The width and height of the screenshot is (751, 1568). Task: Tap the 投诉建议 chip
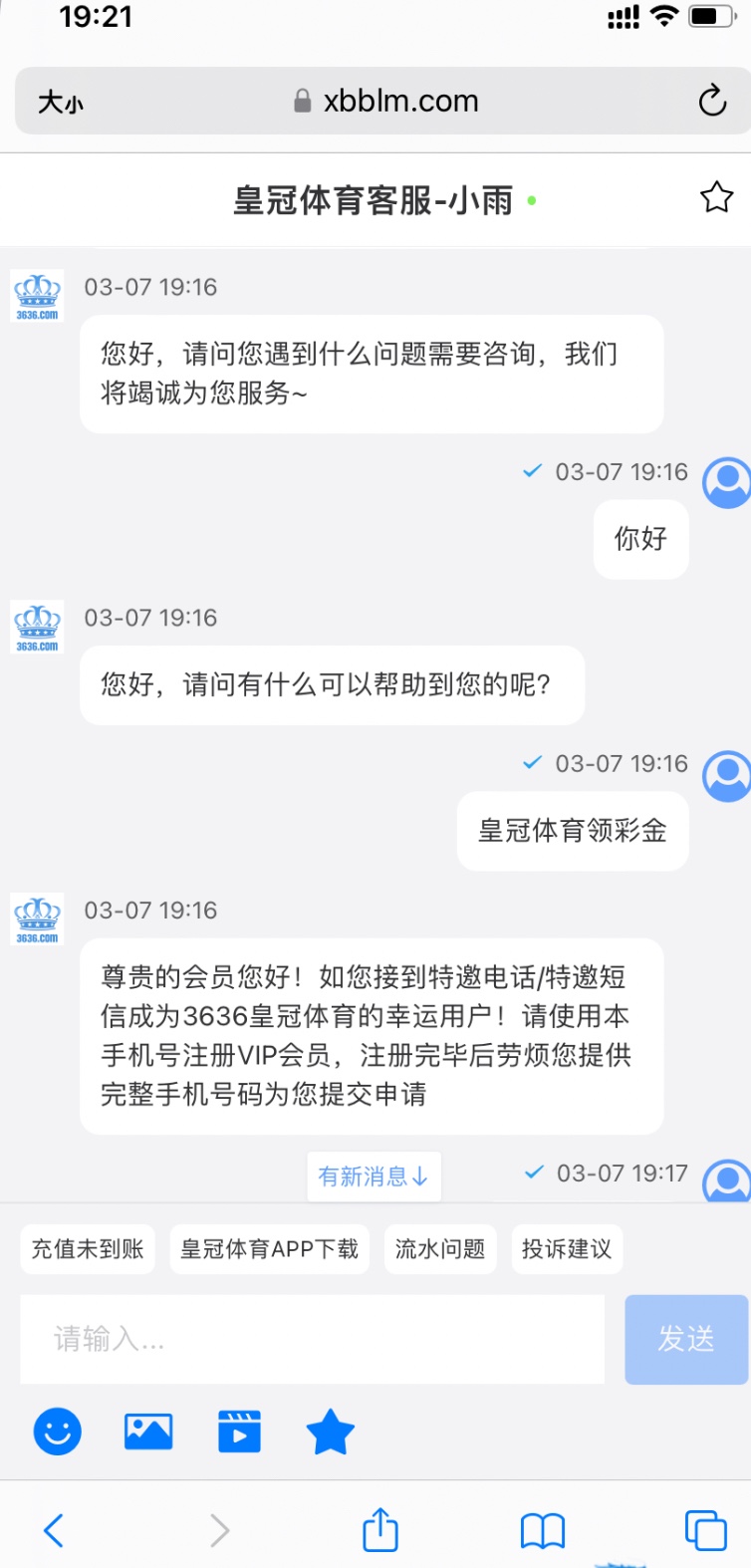[x=567, y=1249]
